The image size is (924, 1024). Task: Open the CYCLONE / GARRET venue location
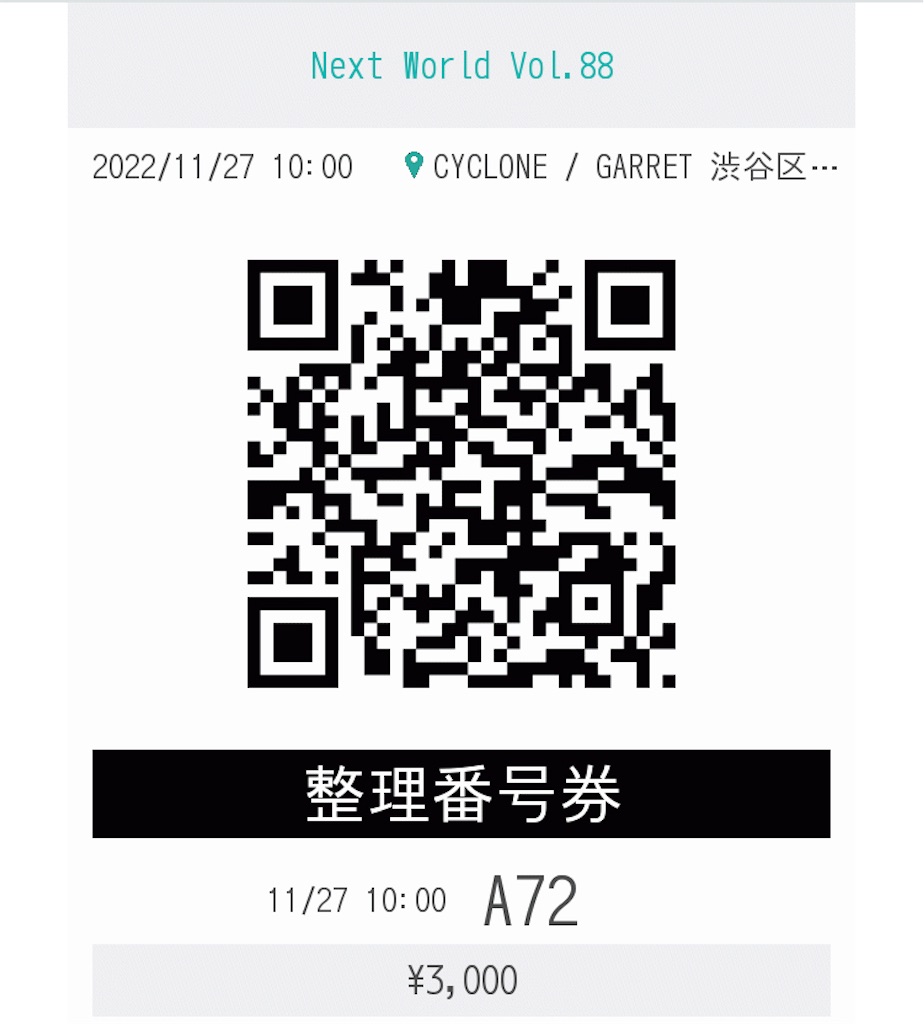click(620, 166)
